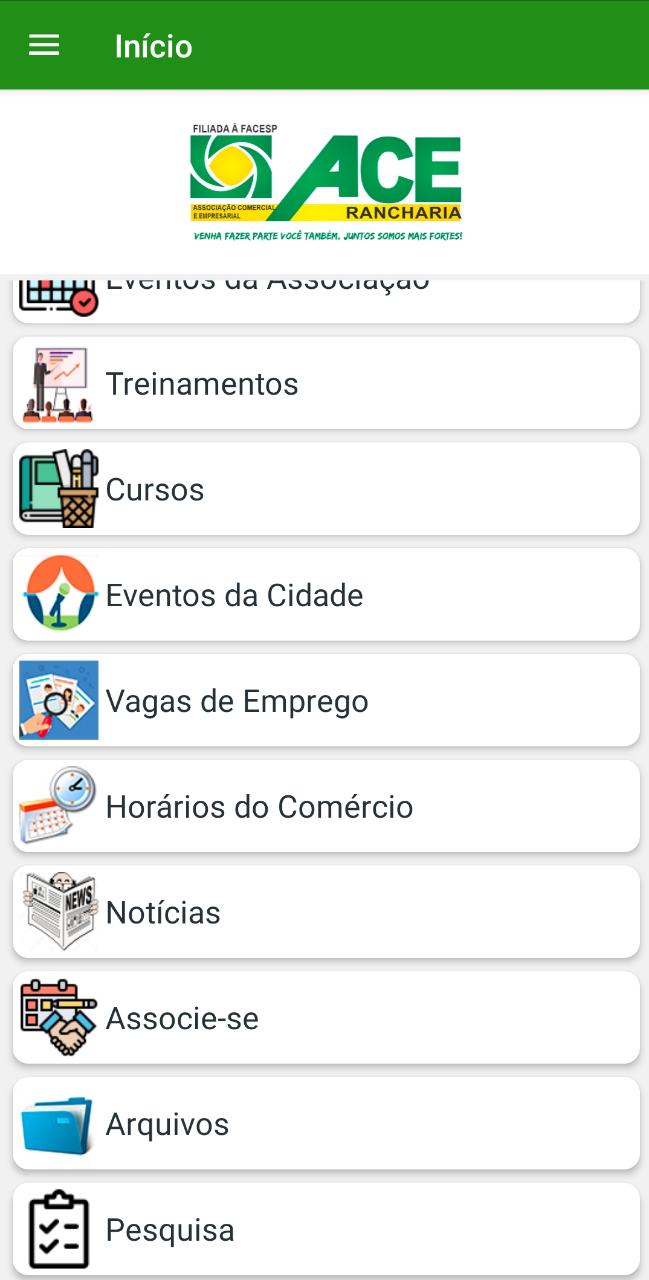Open the hamburger drawer menu
The image size is (649, 1280).
click(44, 46)
